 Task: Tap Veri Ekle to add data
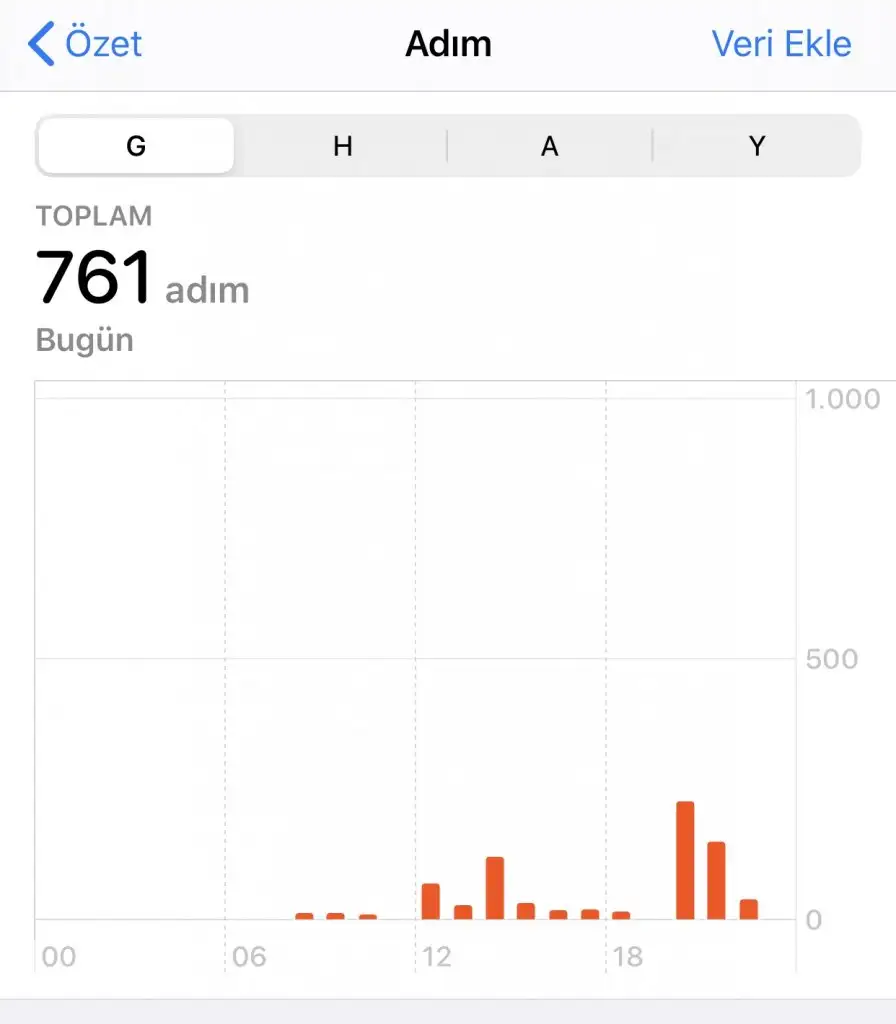click(781, 44)
